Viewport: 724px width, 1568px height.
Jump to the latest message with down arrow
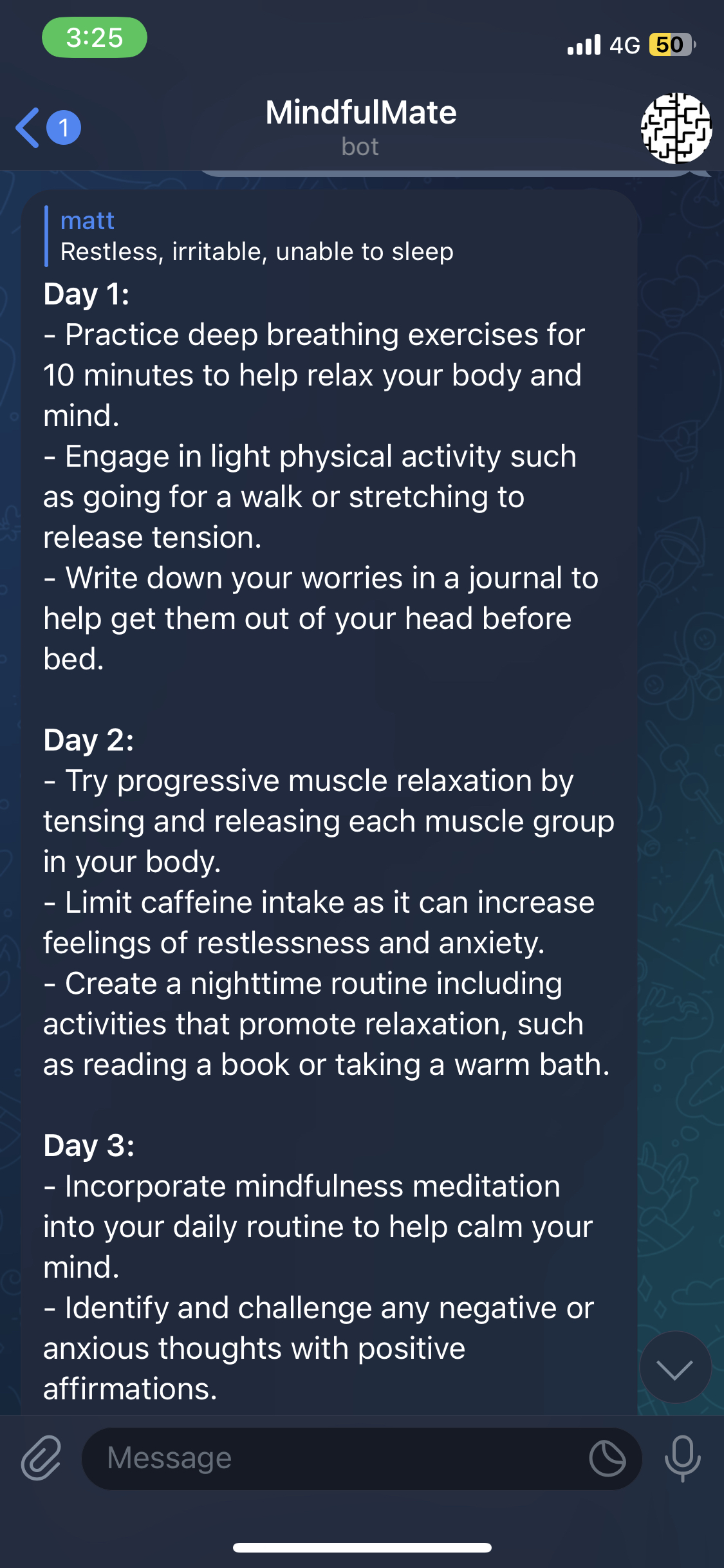click(675, 1368)
